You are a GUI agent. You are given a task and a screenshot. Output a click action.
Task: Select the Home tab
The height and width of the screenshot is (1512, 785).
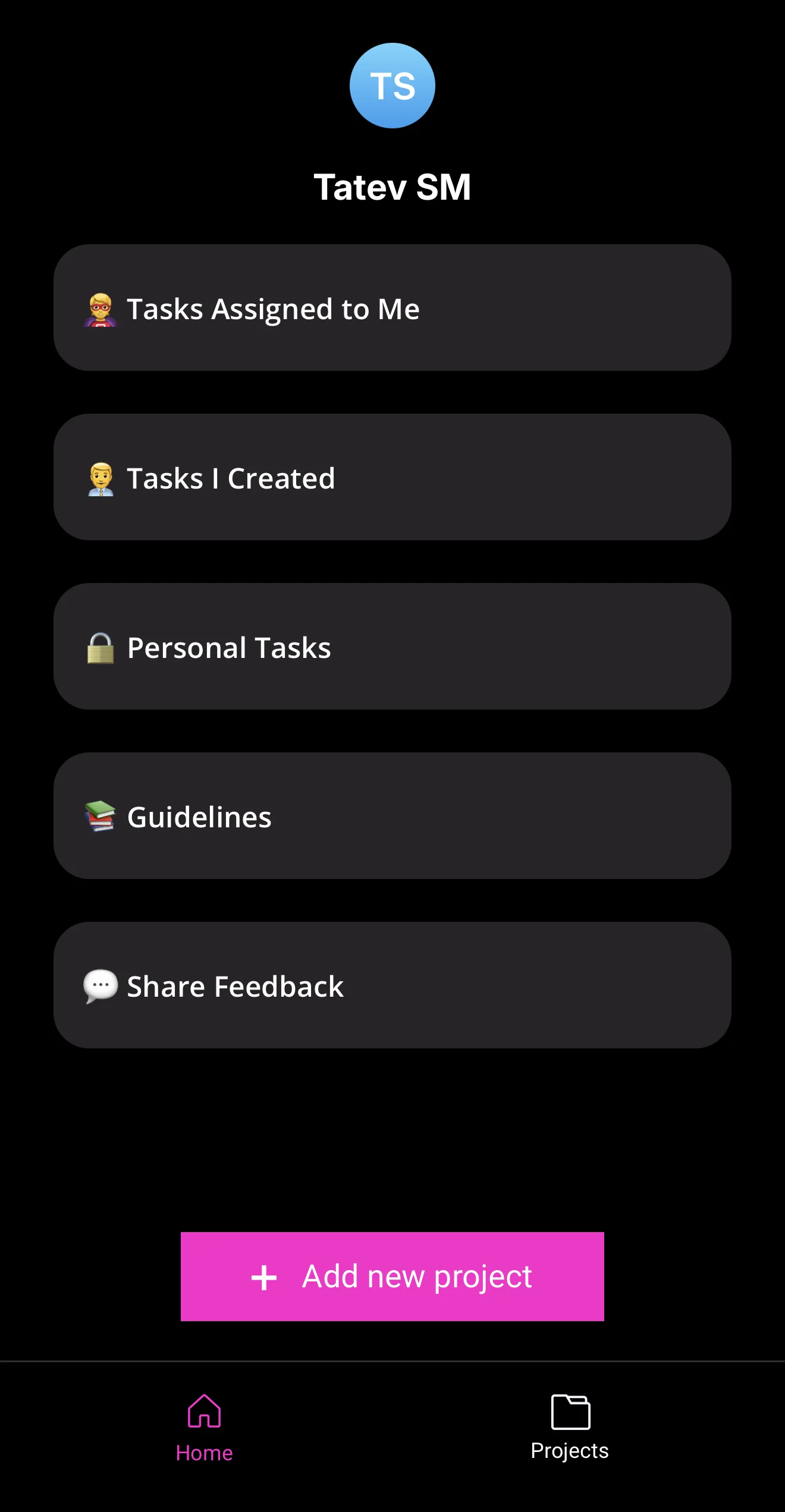204,1428
